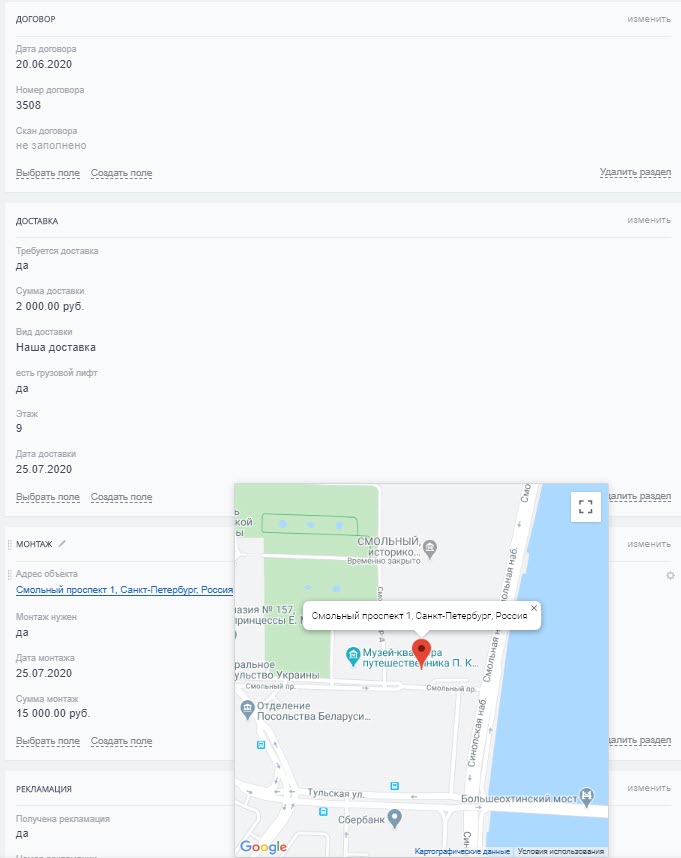Image resolution: width=681 pixels, height=858 pixels.
Task: Click изменить in the Монтаж section
Action: [649, 544]
